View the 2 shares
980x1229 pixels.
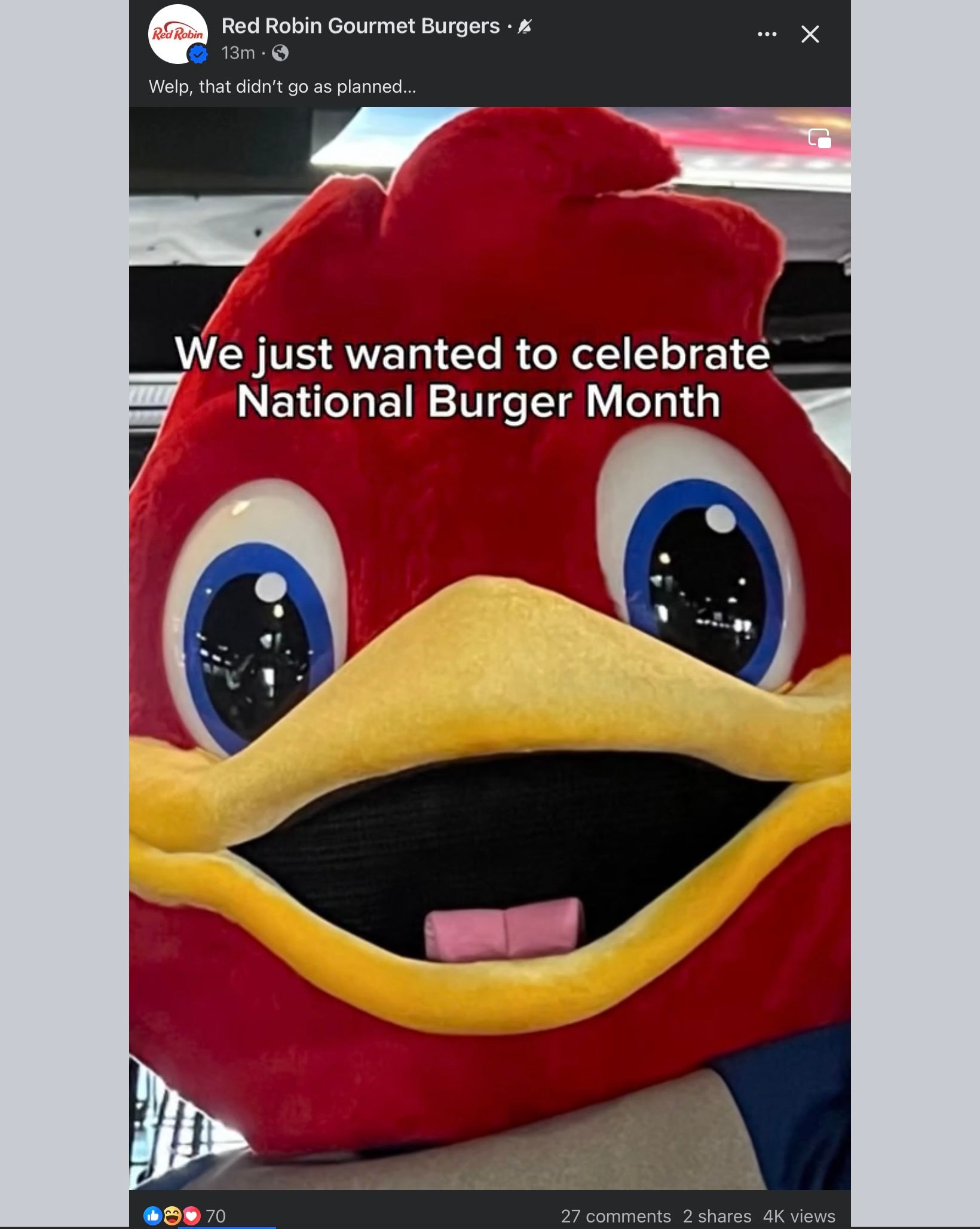[716, 1216]
